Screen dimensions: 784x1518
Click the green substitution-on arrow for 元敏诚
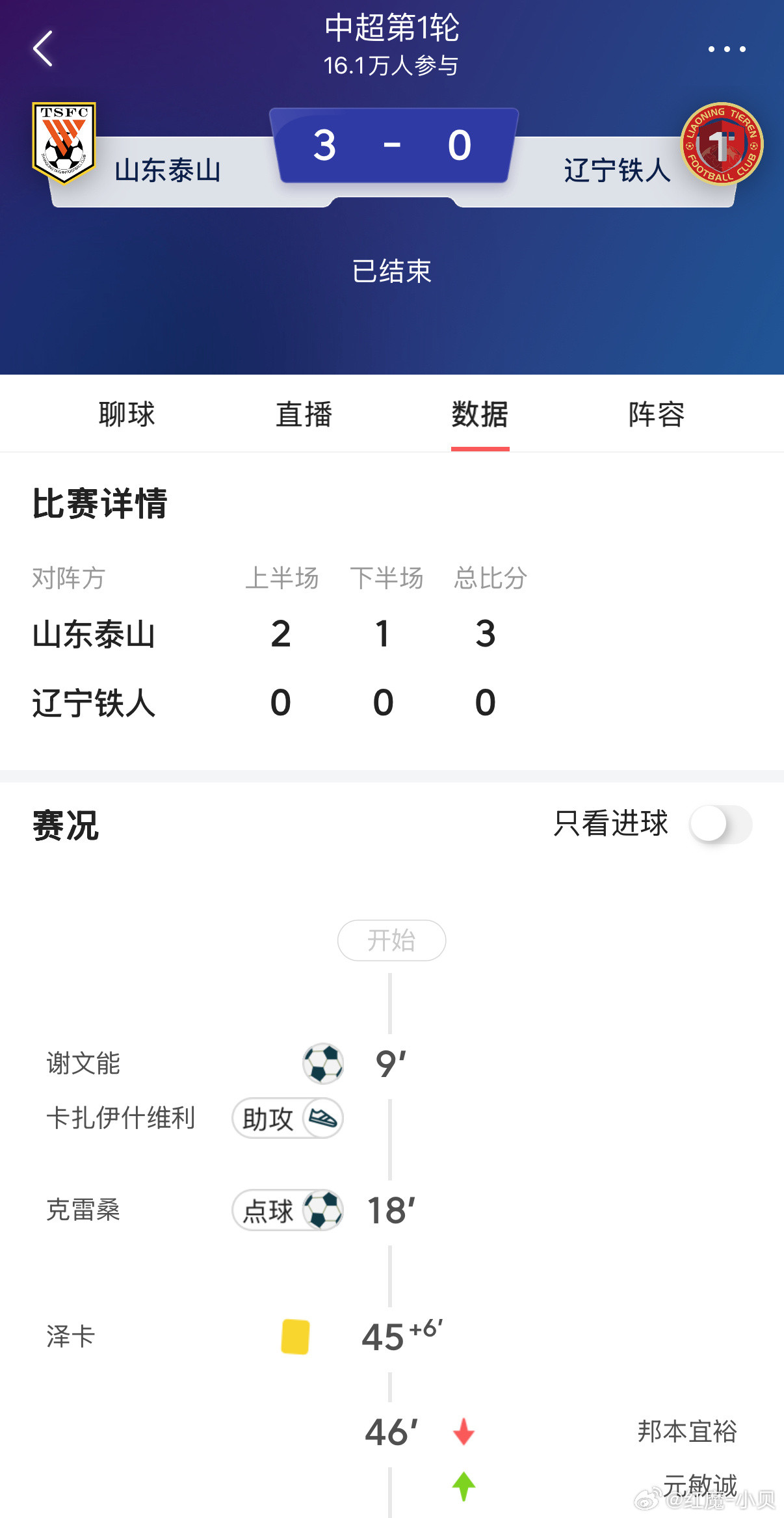(463, 1486)
